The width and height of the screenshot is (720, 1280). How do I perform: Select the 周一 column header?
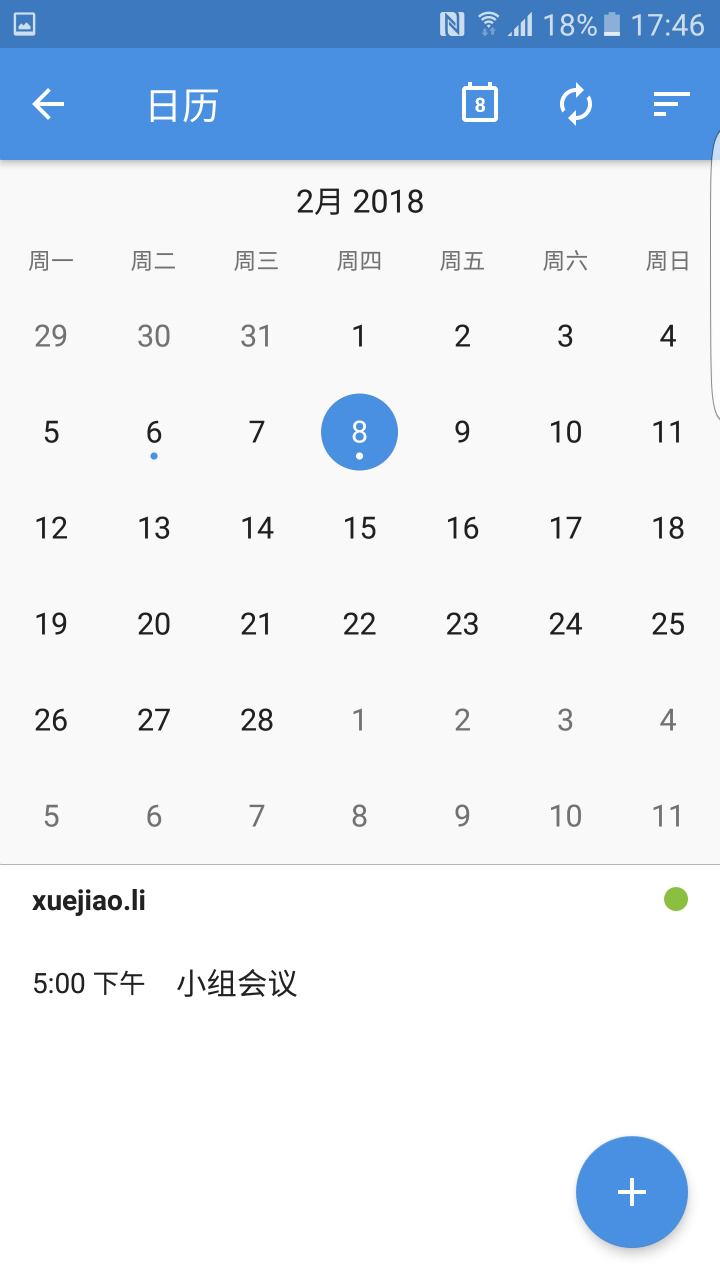(51, 261)
